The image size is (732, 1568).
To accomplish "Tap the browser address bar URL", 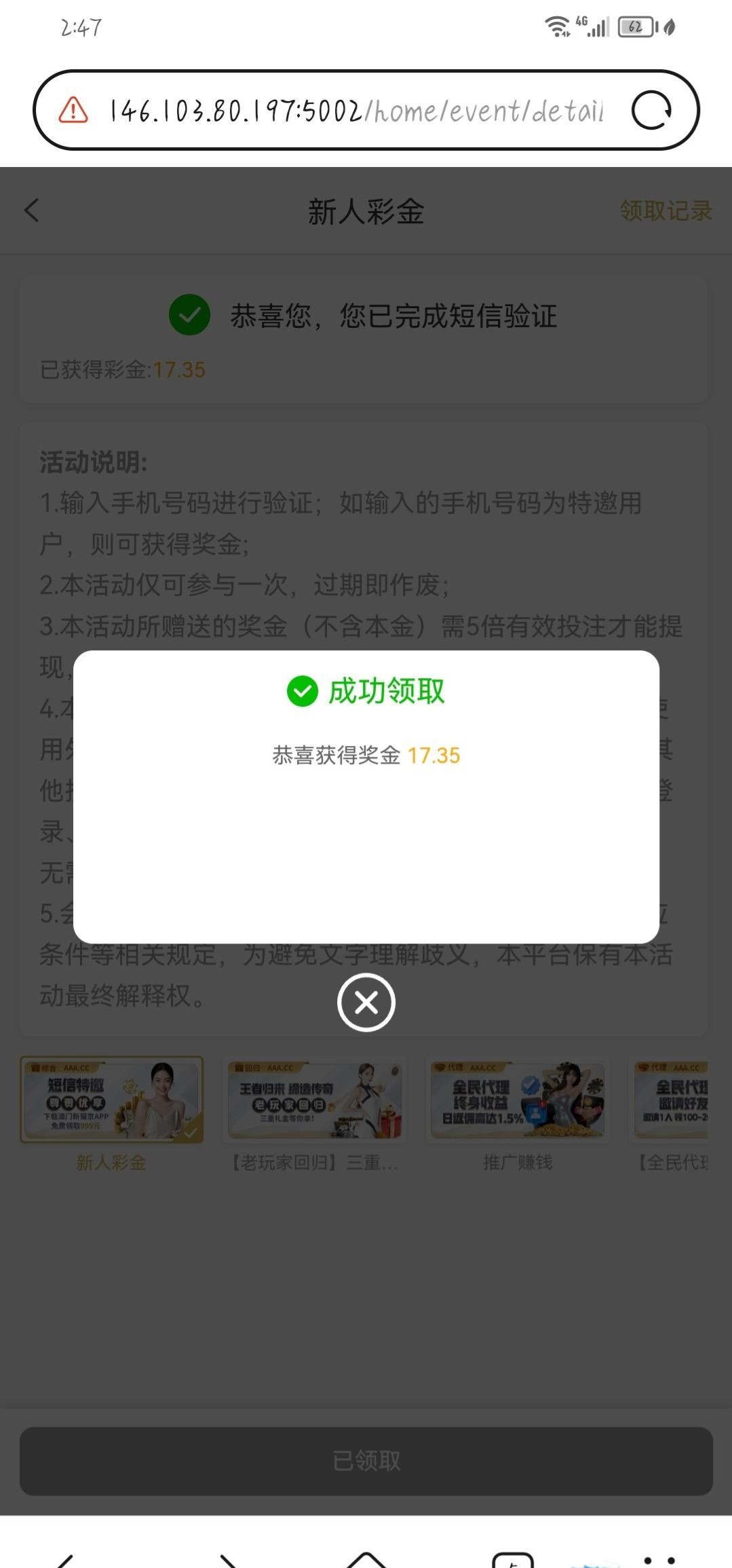I will click(x=356, y=110).
